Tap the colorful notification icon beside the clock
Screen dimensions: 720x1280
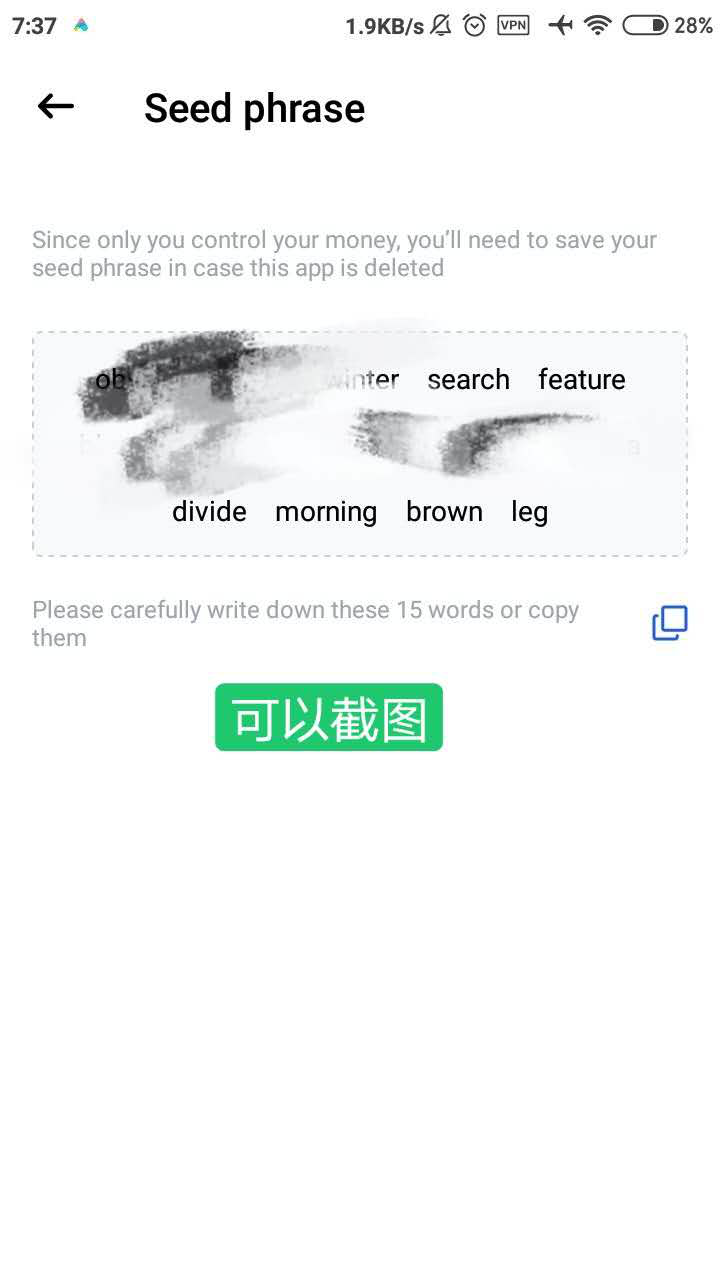[81, 25]
